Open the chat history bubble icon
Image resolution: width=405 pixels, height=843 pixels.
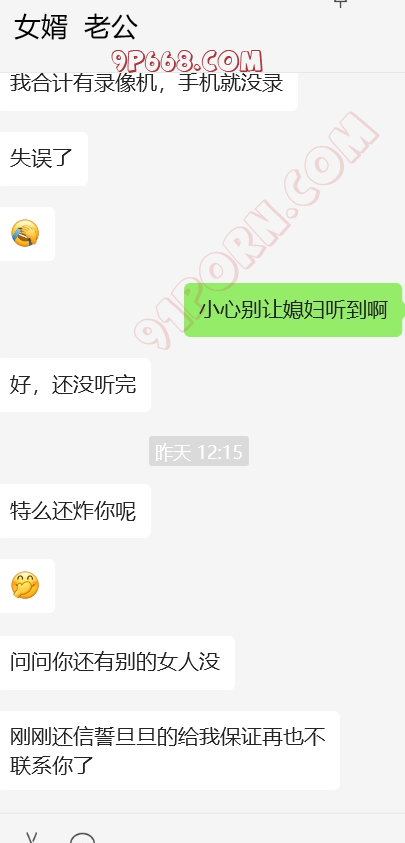[83, 838]
